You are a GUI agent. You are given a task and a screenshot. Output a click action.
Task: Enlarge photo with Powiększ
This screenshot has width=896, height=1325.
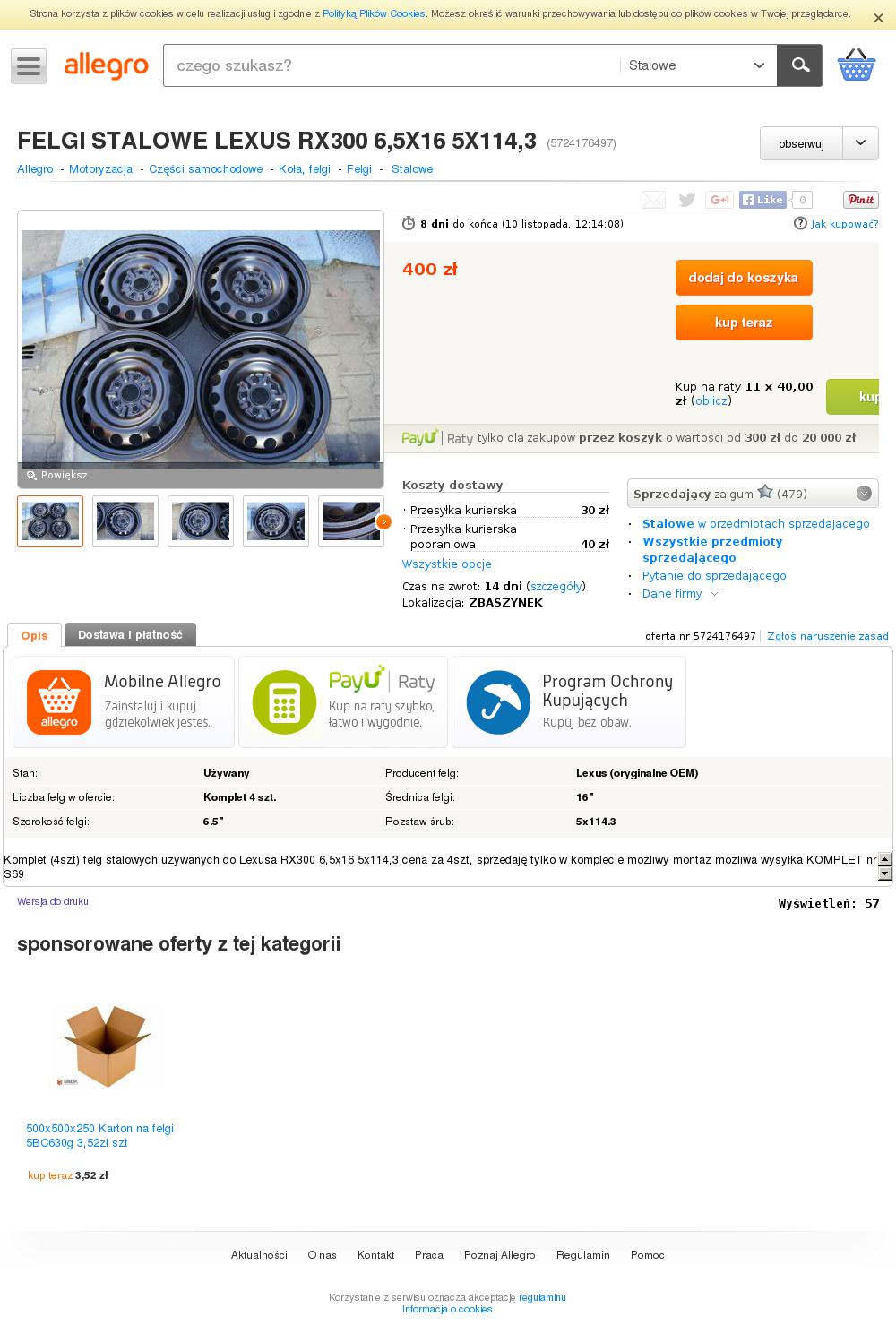pos(57,475)
